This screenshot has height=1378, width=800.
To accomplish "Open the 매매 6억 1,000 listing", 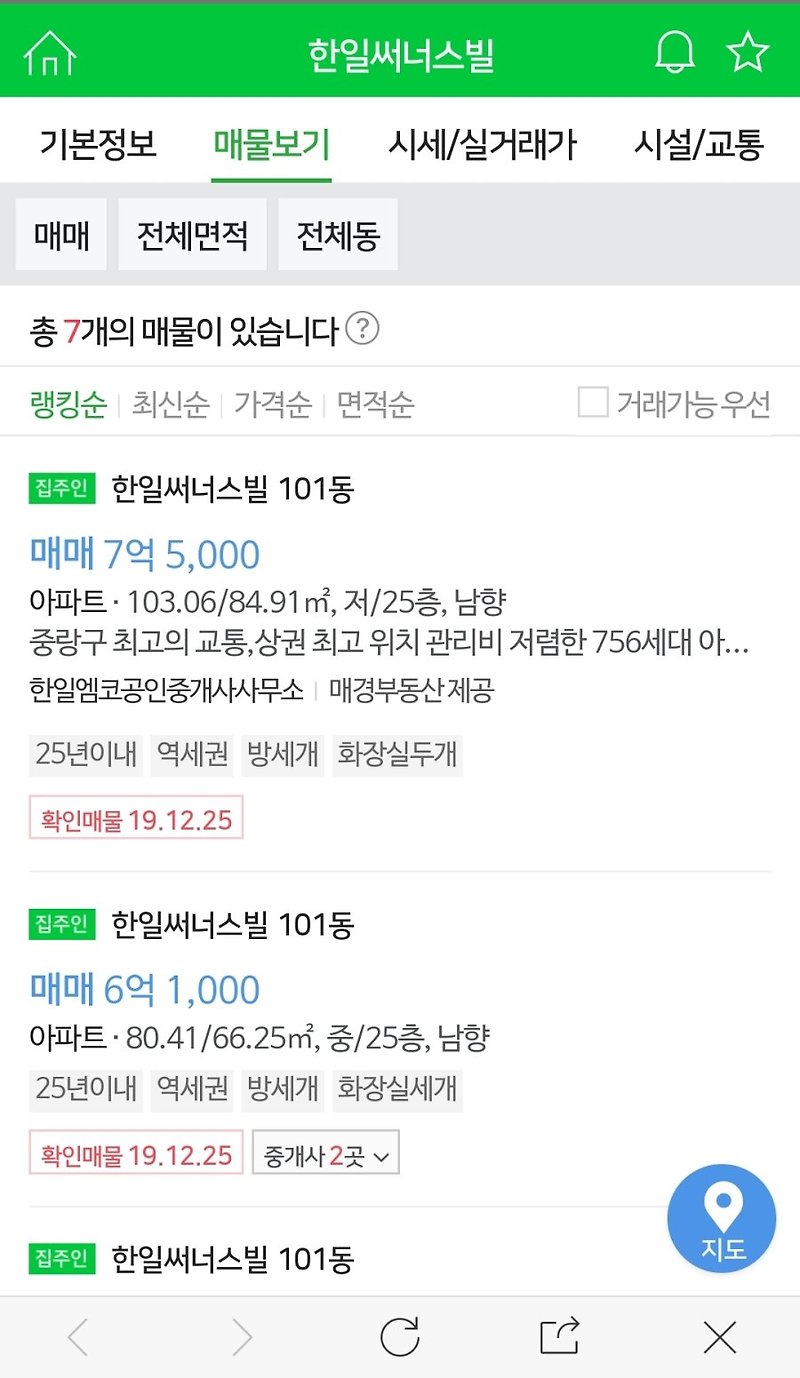I will [x=145, y=990].
